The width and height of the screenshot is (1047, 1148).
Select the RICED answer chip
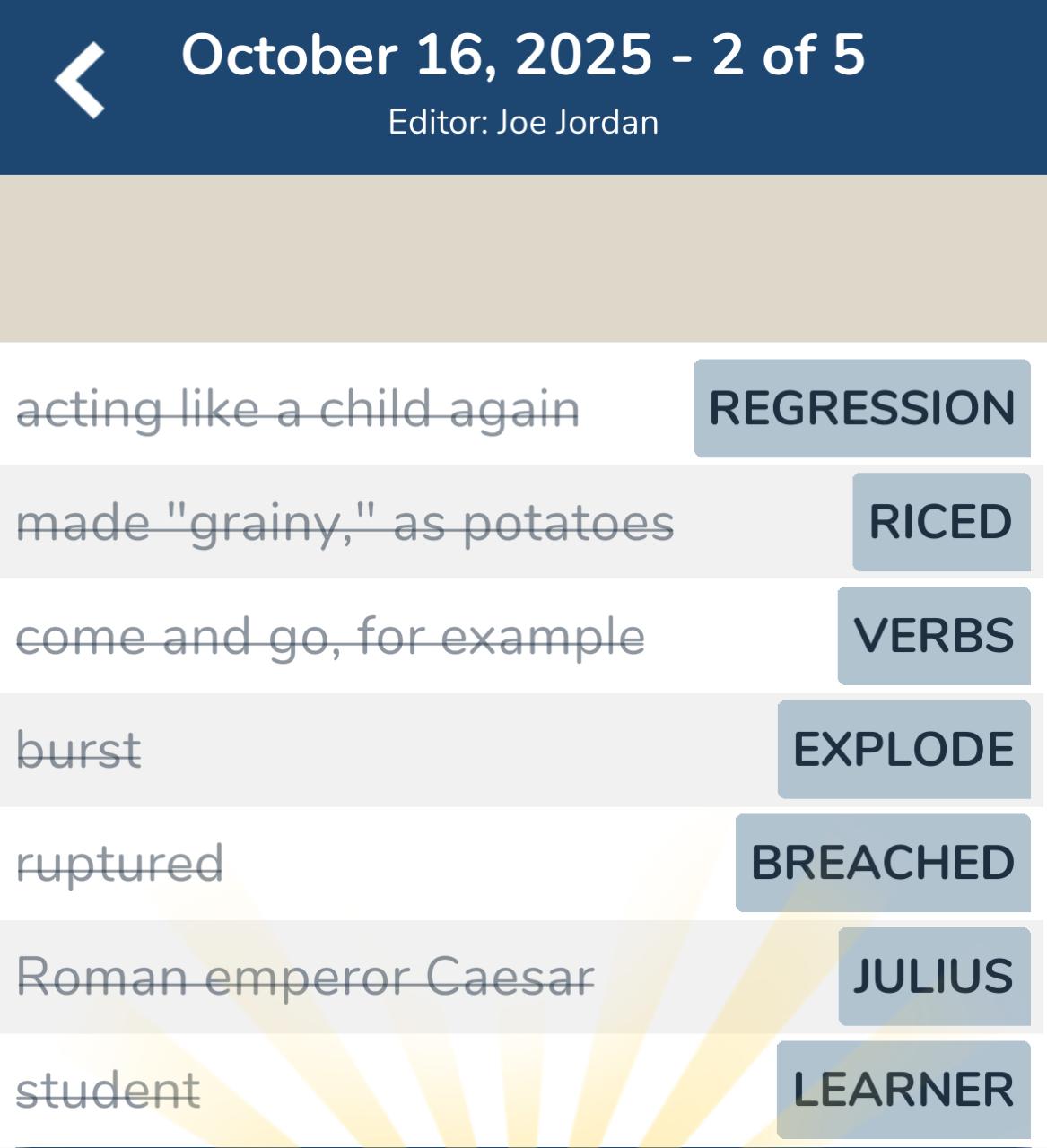pos(940,522)
